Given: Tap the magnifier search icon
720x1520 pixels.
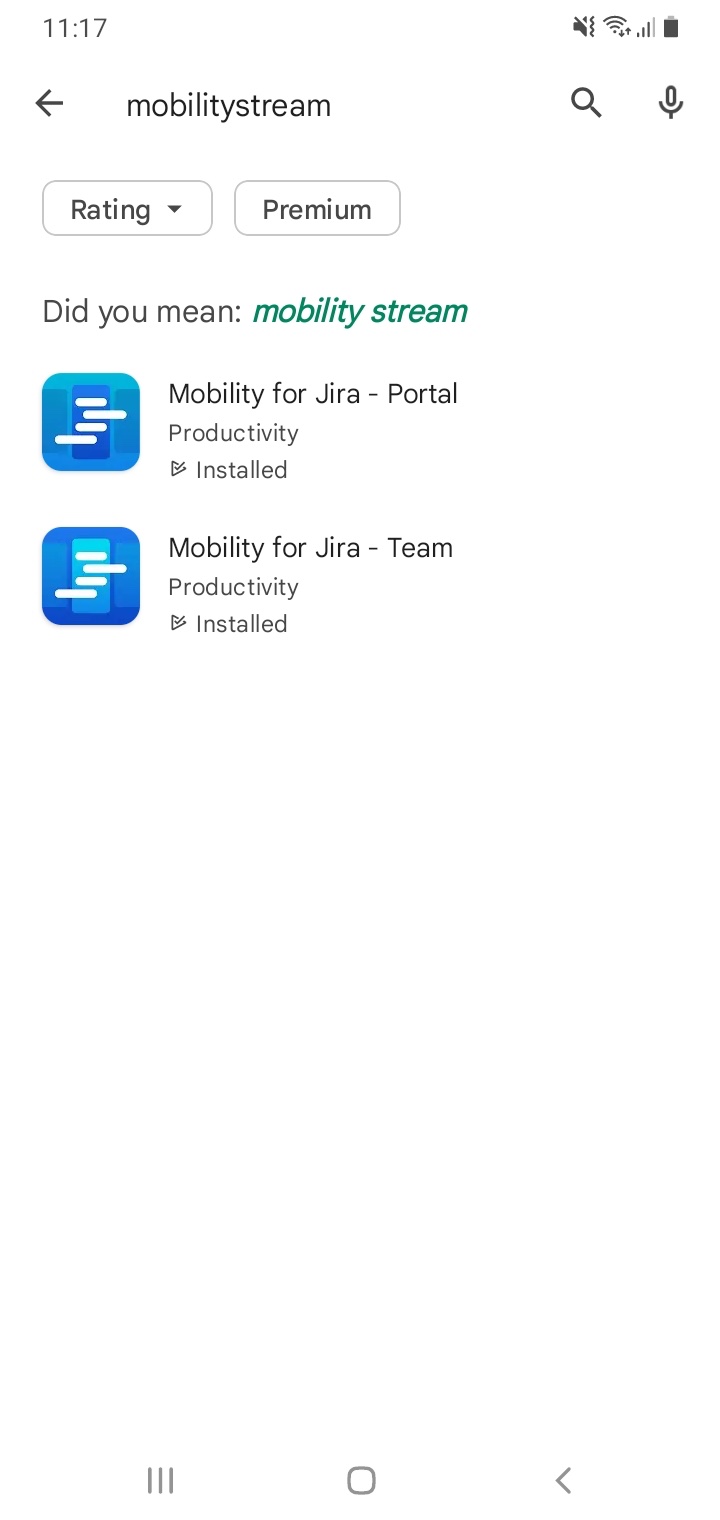Looking at the screenshot, I should click(586, 103).
